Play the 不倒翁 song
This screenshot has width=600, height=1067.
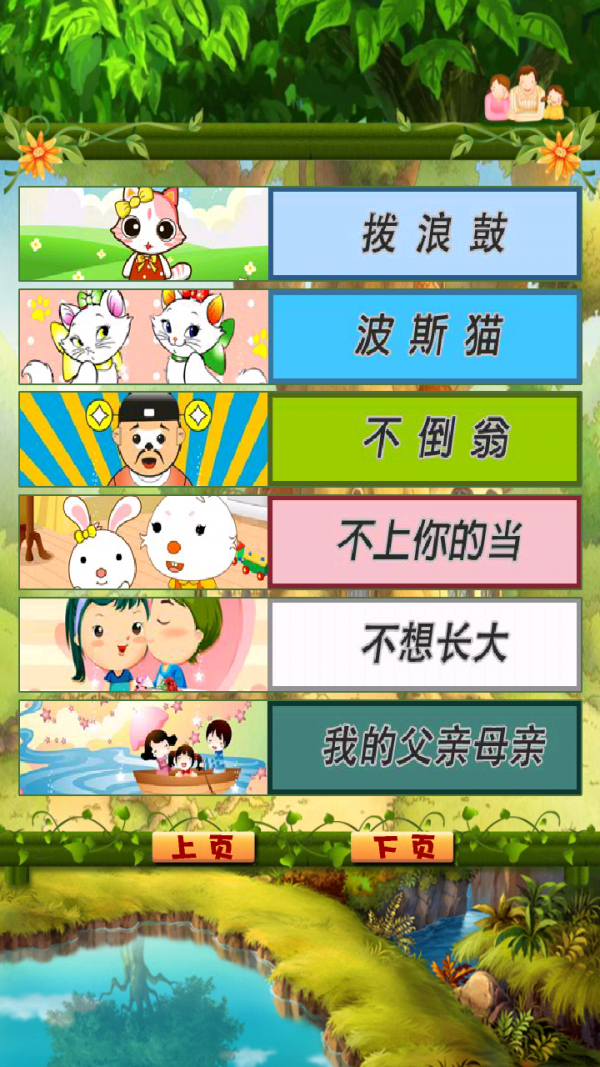(x=425, y=440)
